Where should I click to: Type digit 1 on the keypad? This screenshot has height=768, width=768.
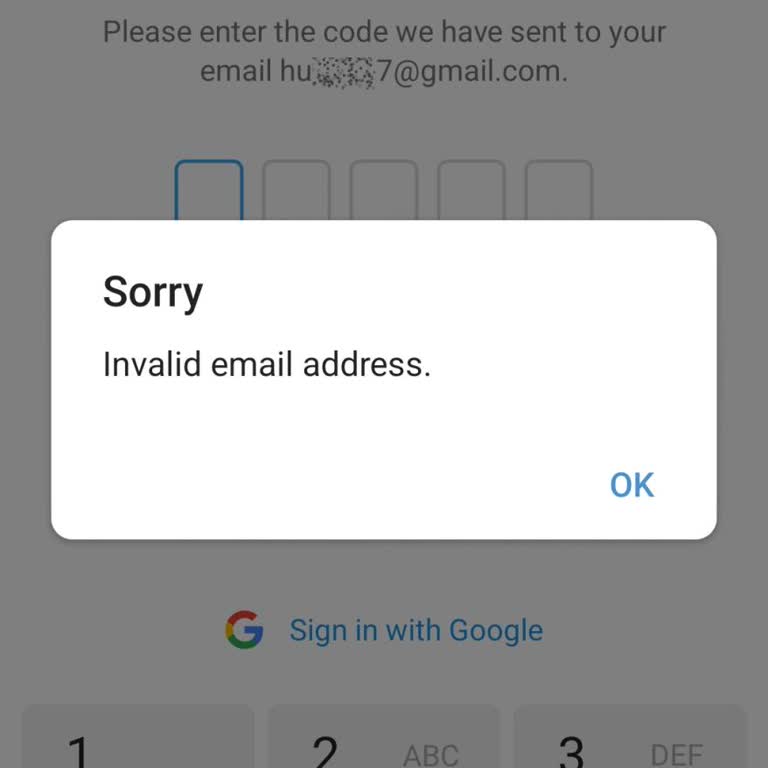tap(138, 740)
